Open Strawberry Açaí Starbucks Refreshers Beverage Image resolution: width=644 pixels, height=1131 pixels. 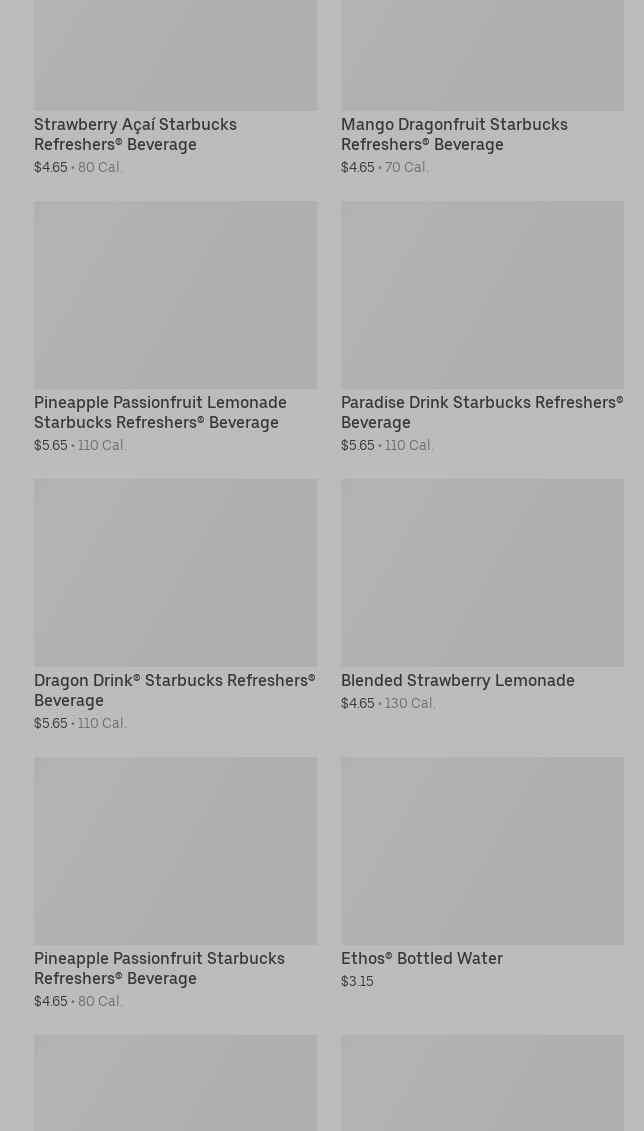tap(135, 134)
